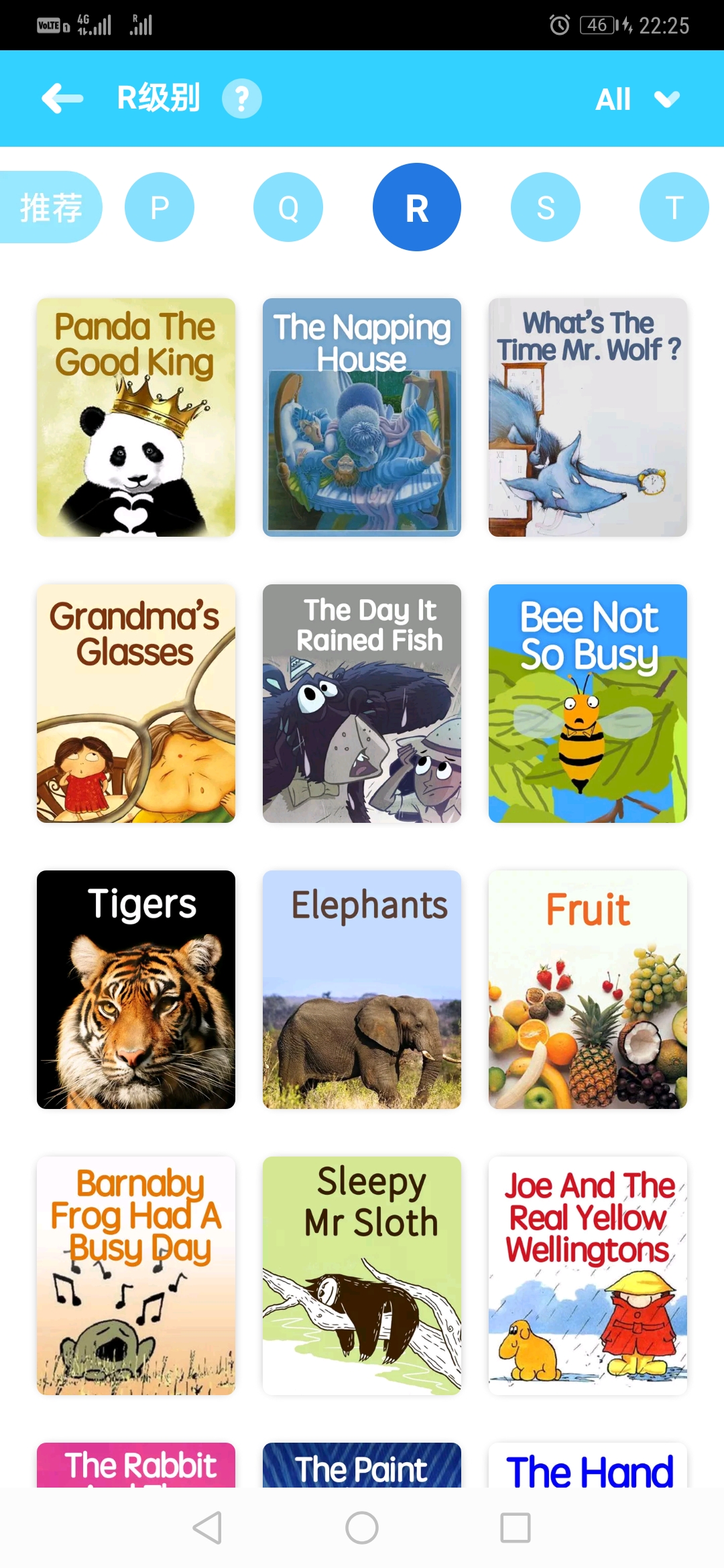The width and height of the screenshot is (724, 1568).
Task: Open Grandma's Glasses book
Action: point(136,704)
